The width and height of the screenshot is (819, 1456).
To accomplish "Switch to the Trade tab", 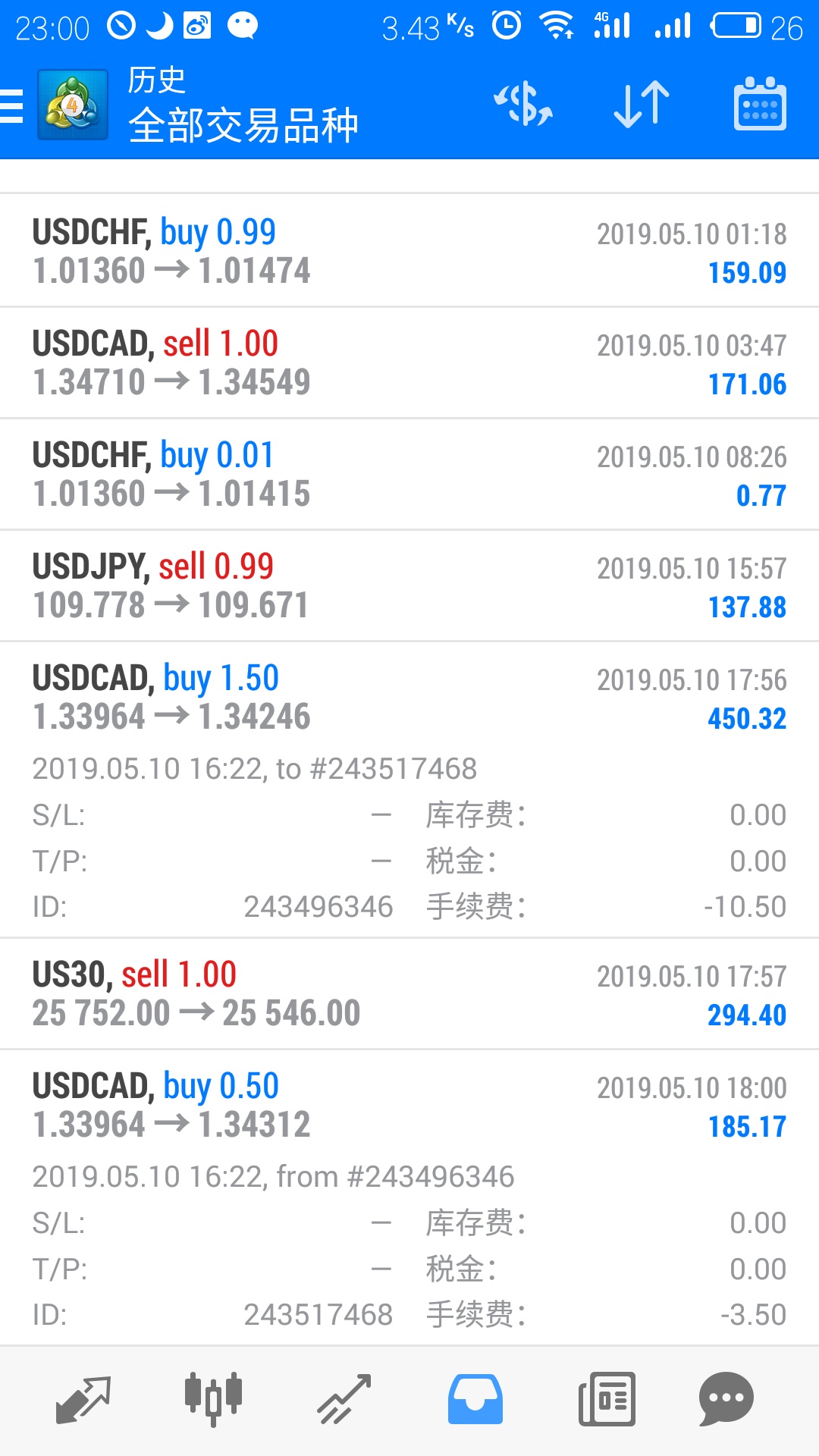I will click(x=344, y=1400).
